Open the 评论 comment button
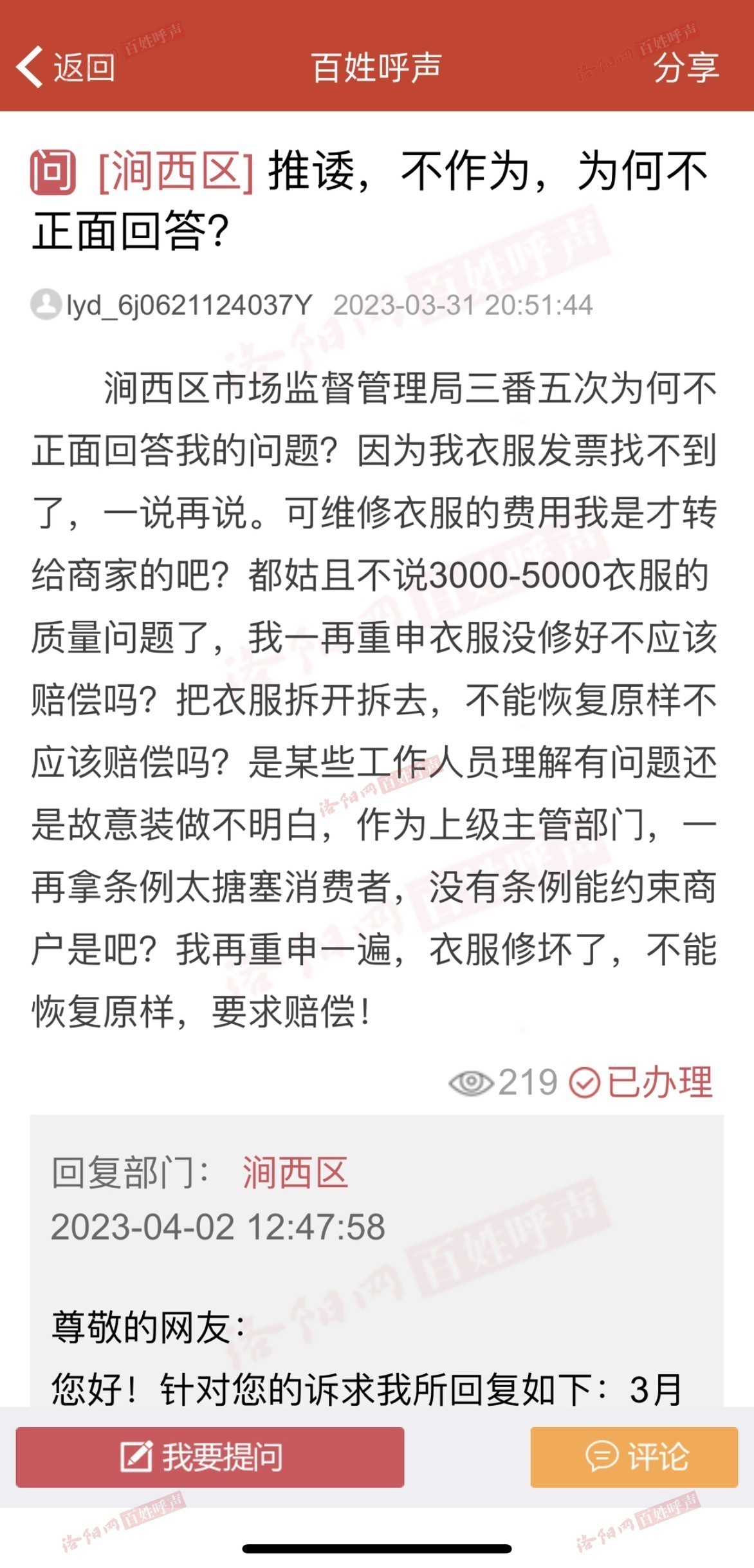Image resolution: width=754 pixels, height=1568 pixels. (634, 1457)
